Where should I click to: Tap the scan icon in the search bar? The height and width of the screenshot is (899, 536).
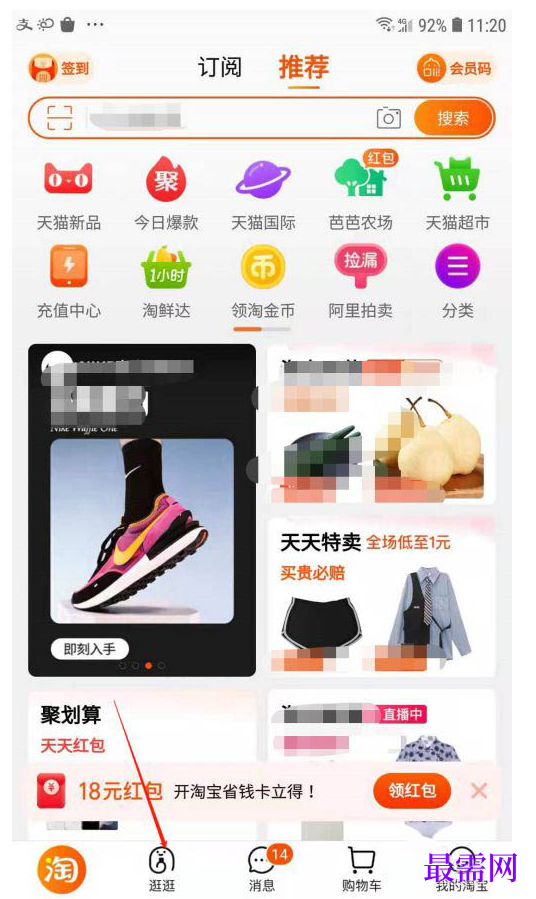(60, 118)
